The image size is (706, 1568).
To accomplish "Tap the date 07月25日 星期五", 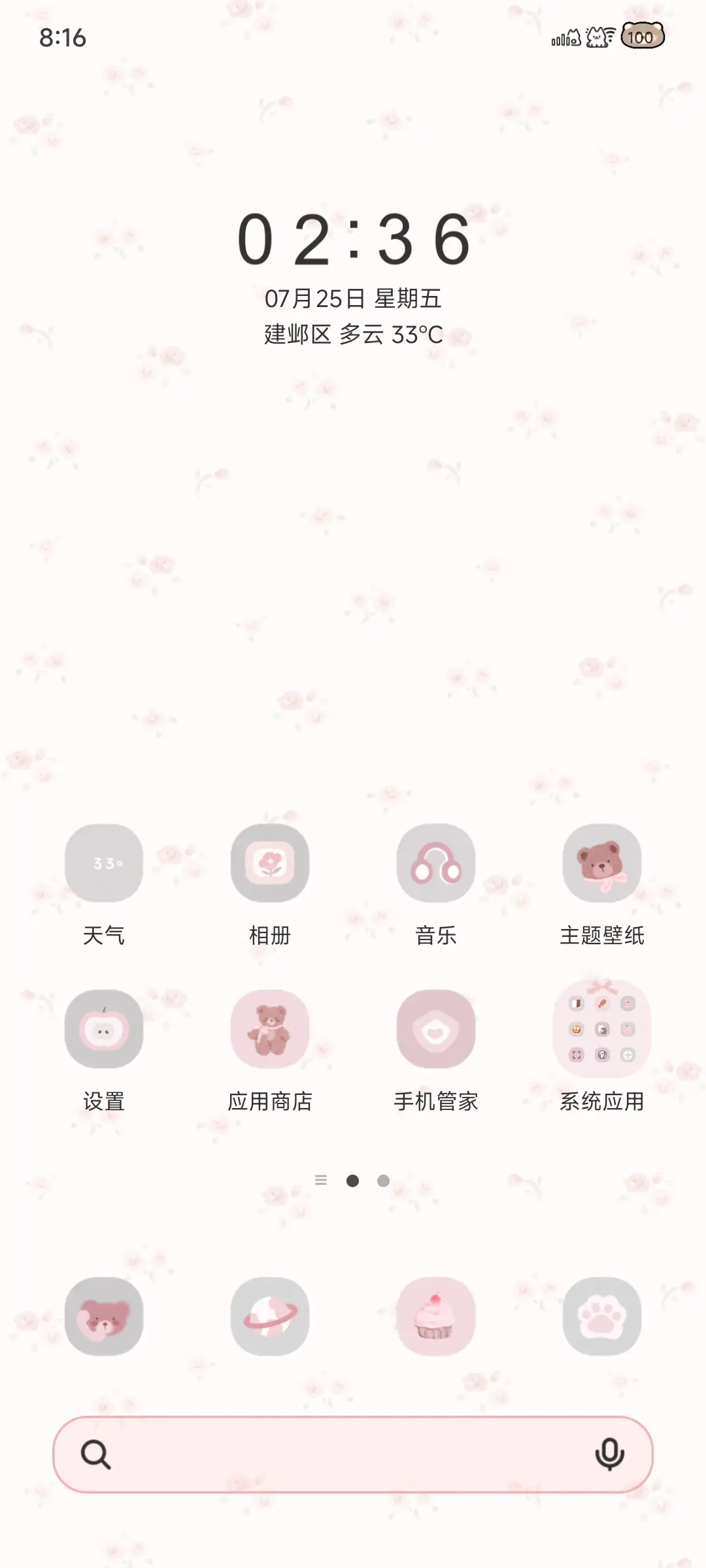I will tap(353, 297).
